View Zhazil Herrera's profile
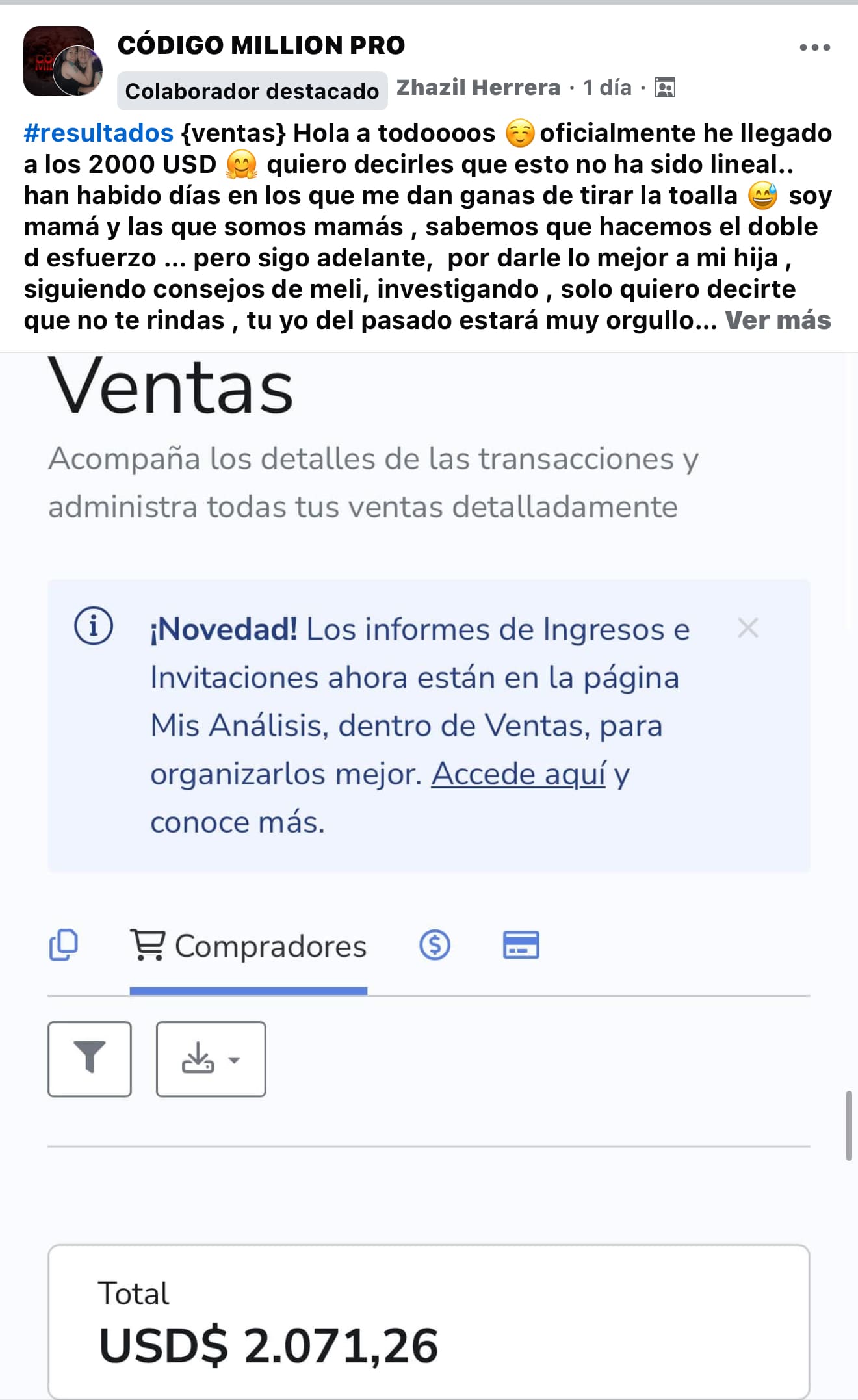Screen dimensions: 858x1400 [478, 87]
